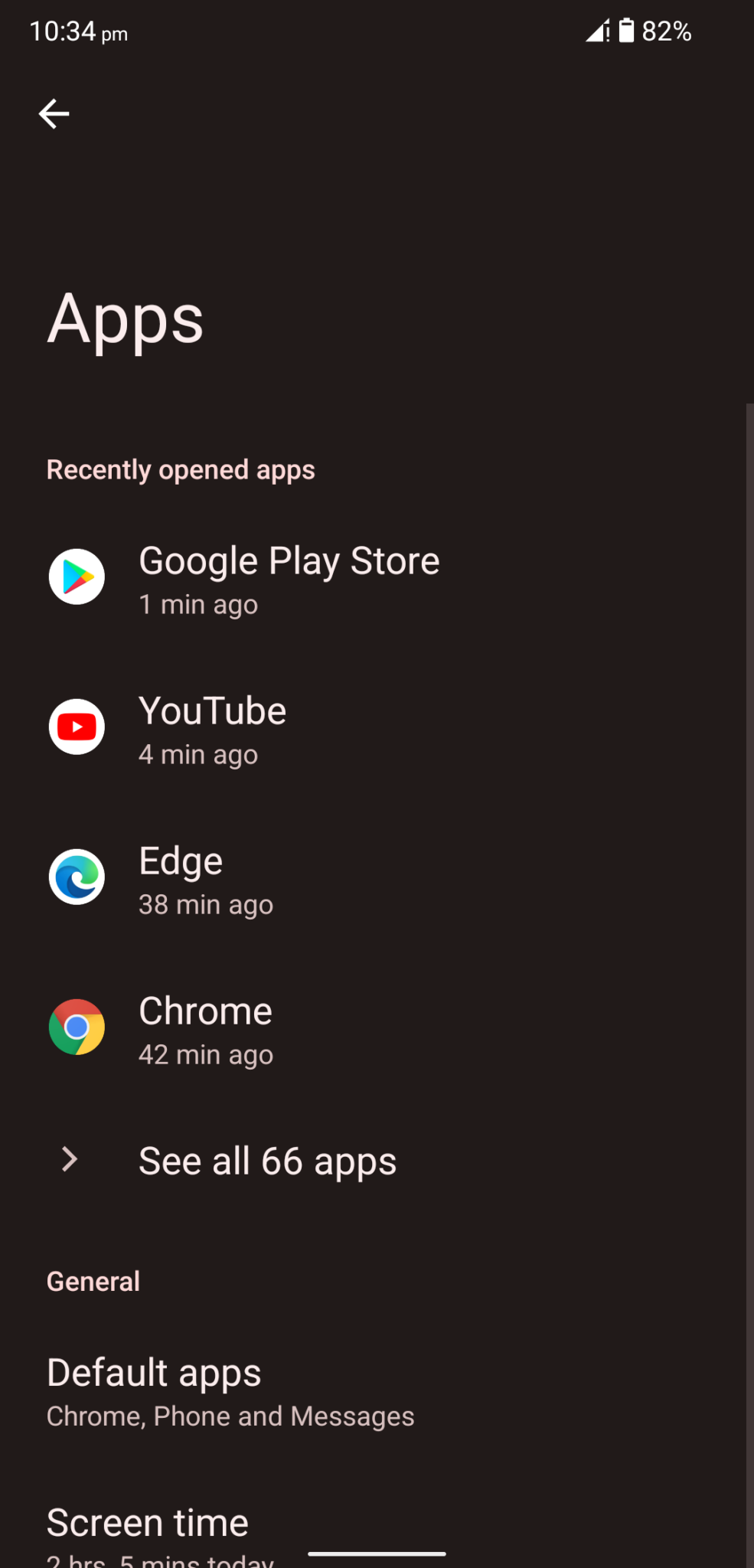Open YouTube app info
Viewport: 754px width, 1568px height.
pos(213,728)
